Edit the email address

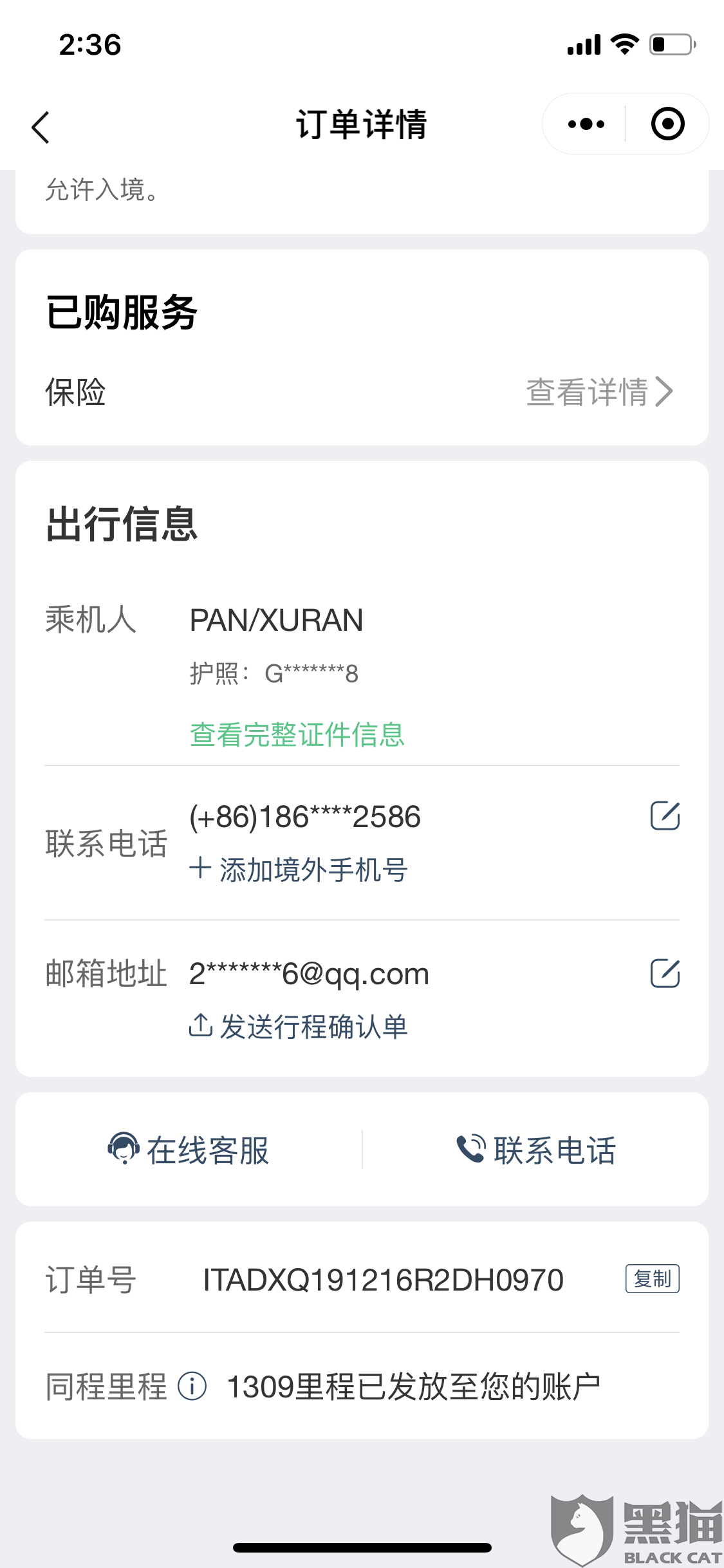665,973
